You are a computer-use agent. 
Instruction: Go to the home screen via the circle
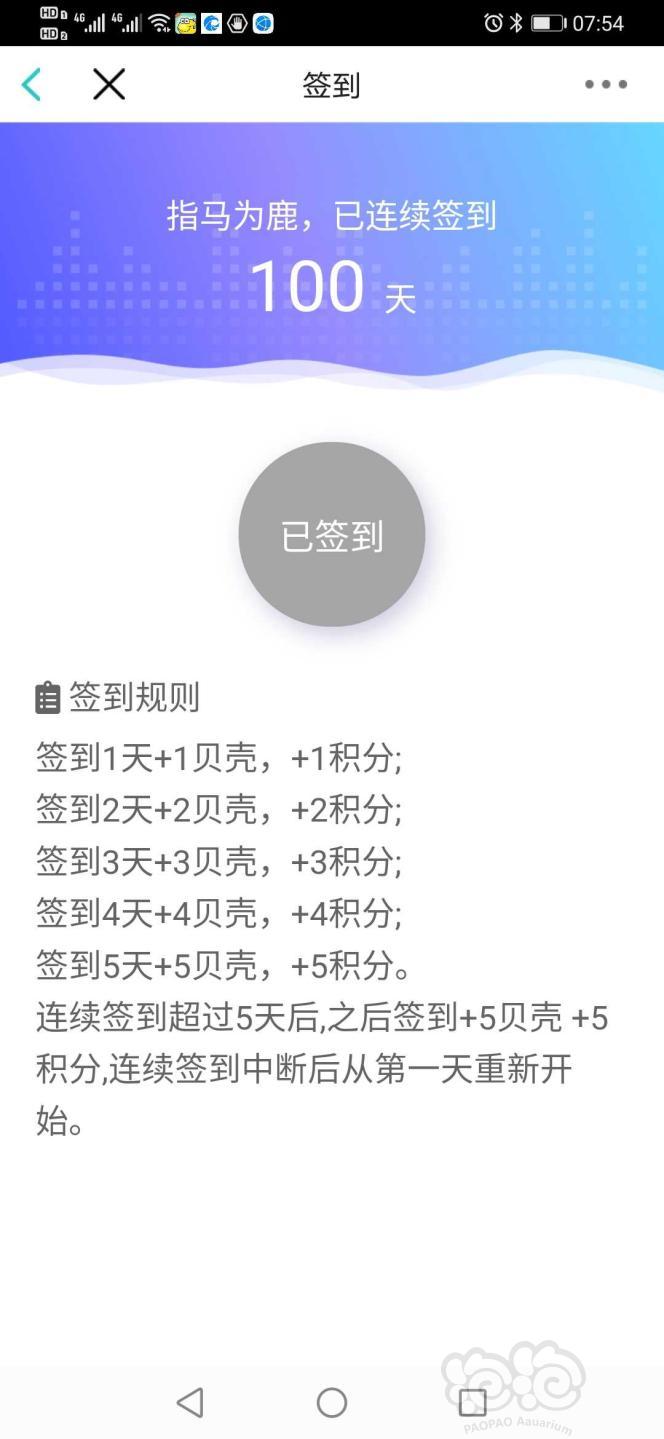332,1402
